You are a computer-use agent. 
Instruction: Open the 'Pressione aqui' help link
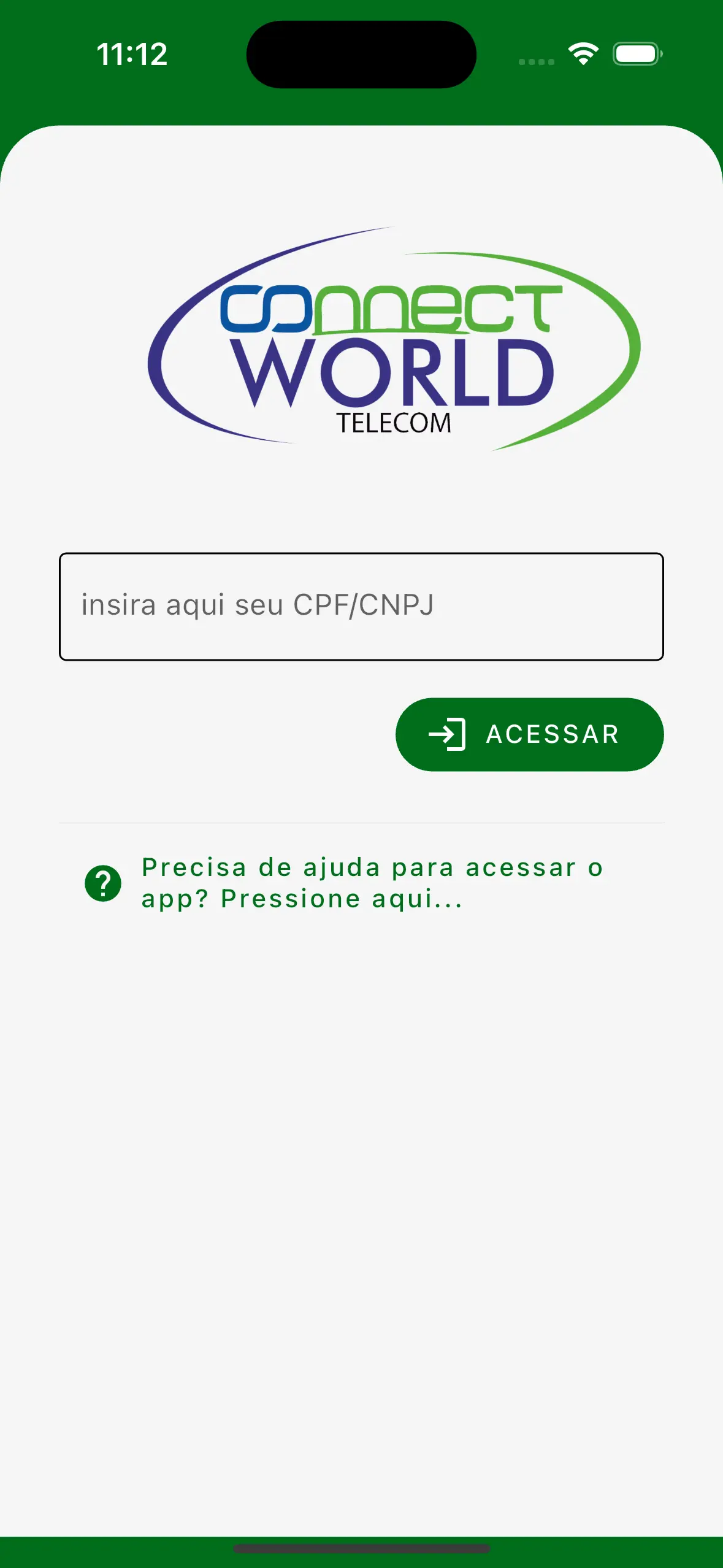pos(341,897)
